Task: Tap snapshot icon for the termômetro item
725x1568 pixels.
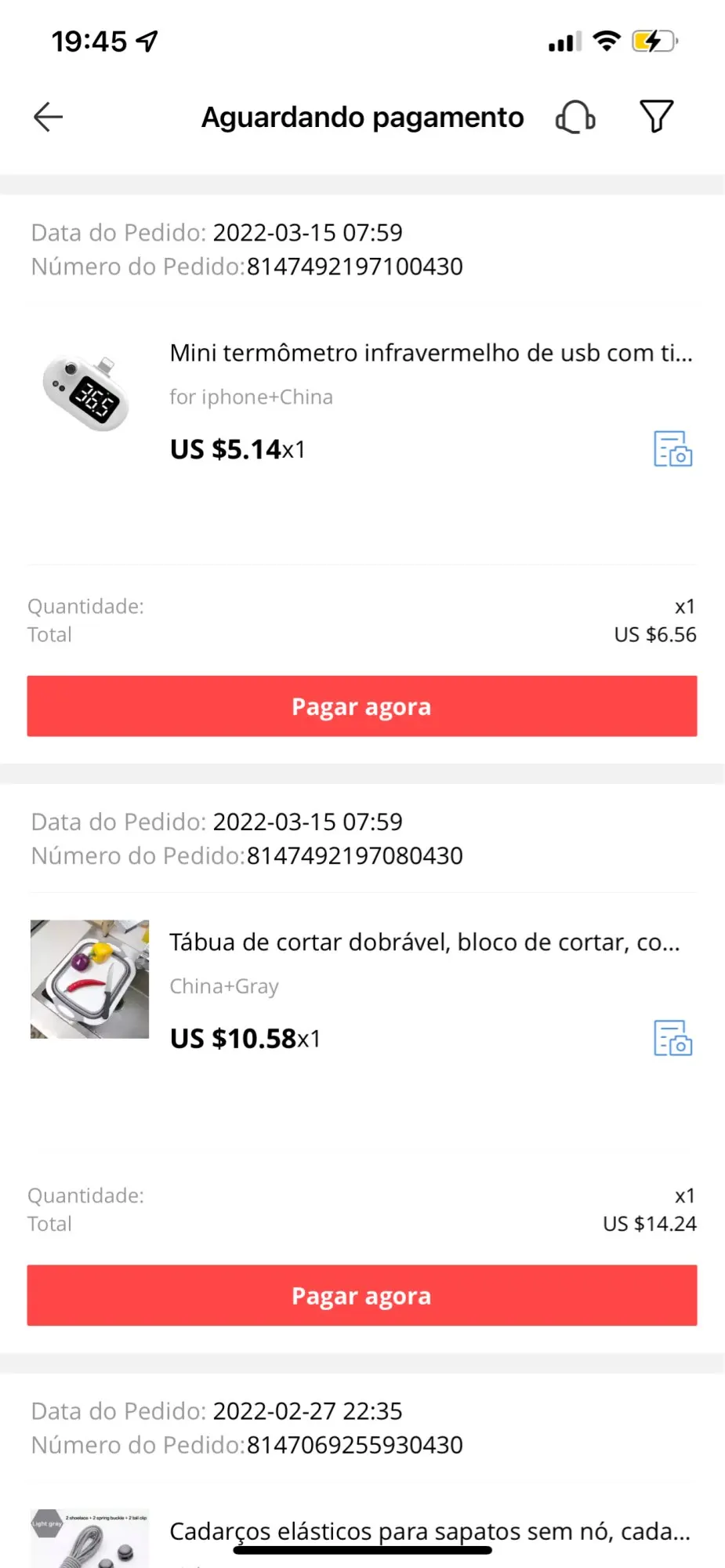Action: pos(672,449)
